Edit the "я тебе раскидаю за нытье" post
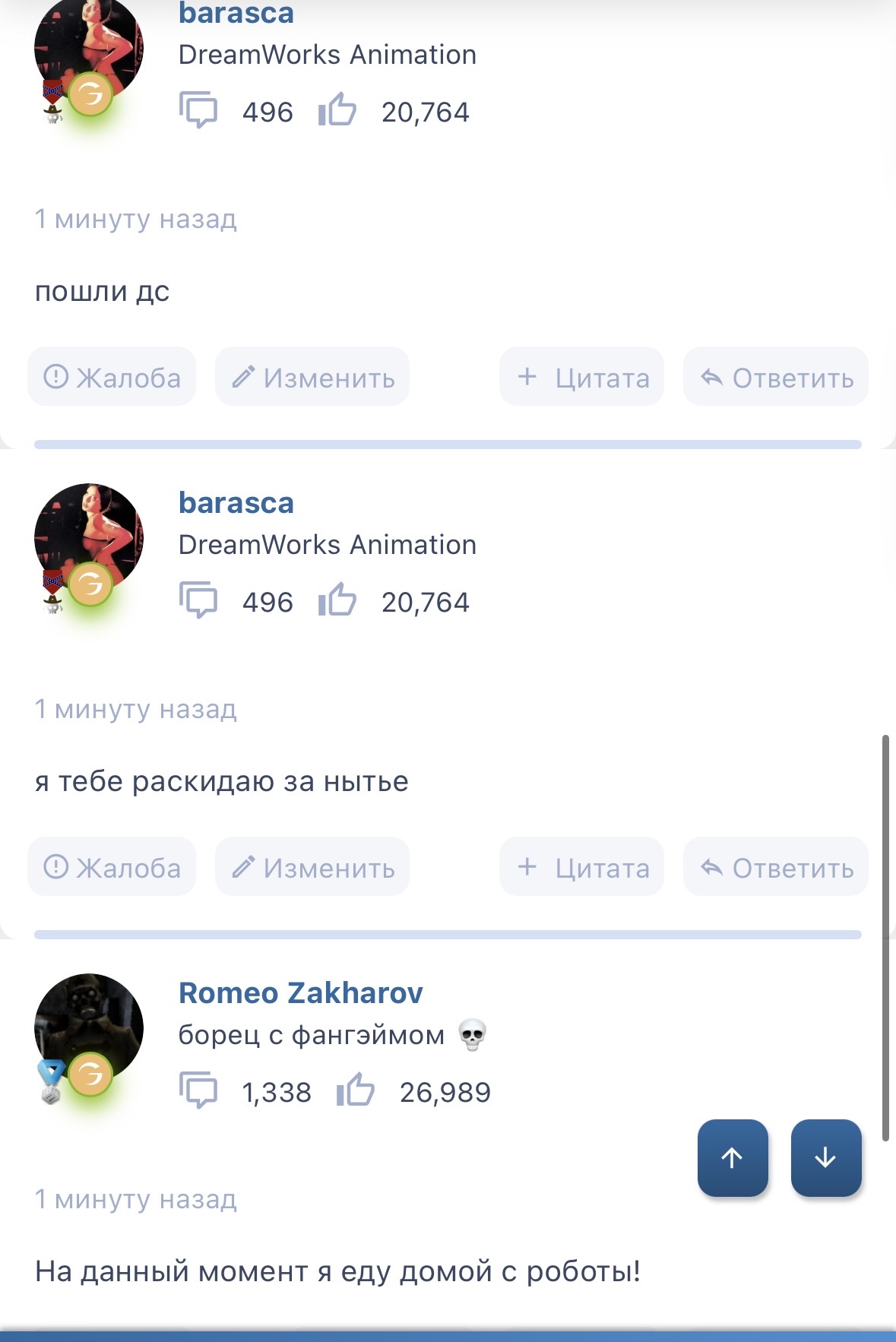Screen dimensions: 896x1342 [312, 868]
